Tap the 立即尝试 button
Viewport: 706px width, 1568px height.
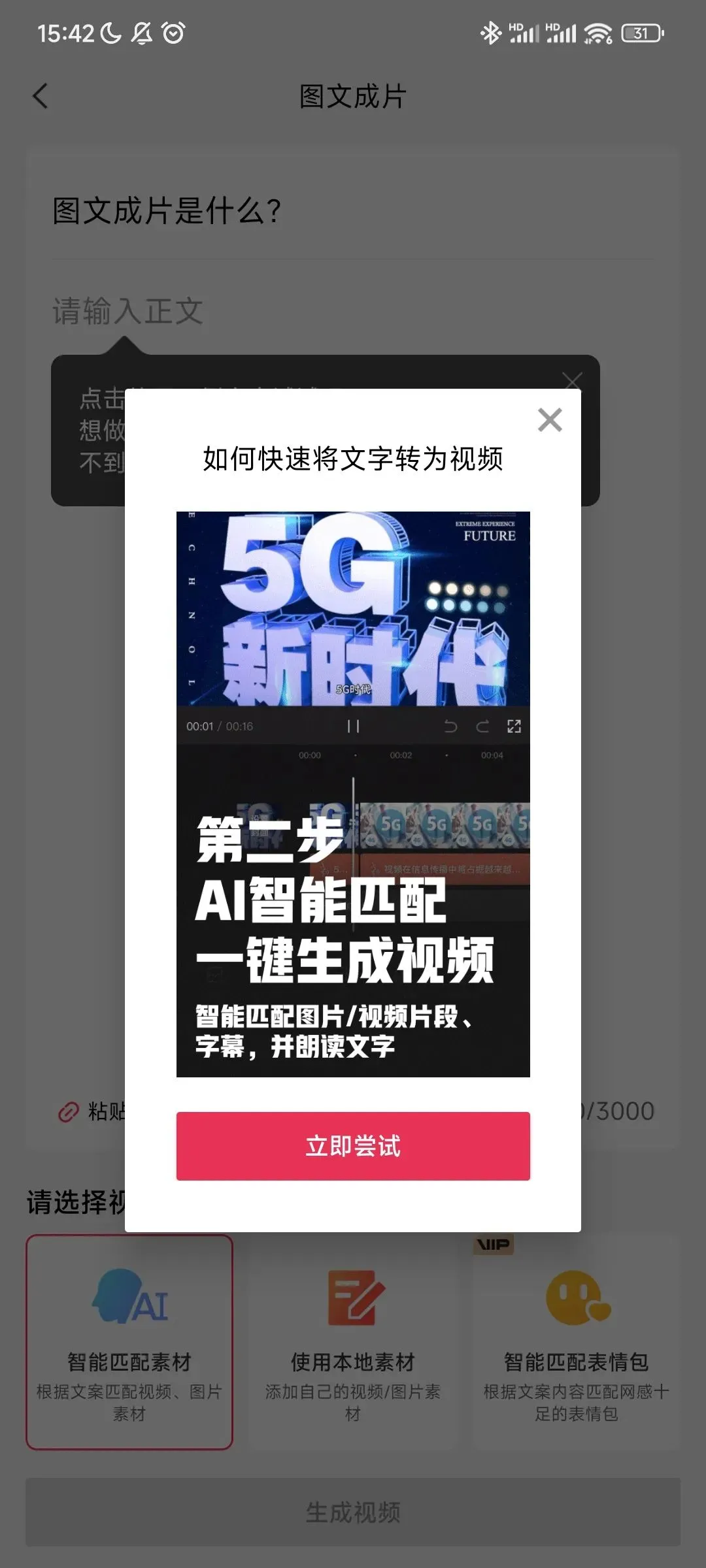coord(353,1146)
